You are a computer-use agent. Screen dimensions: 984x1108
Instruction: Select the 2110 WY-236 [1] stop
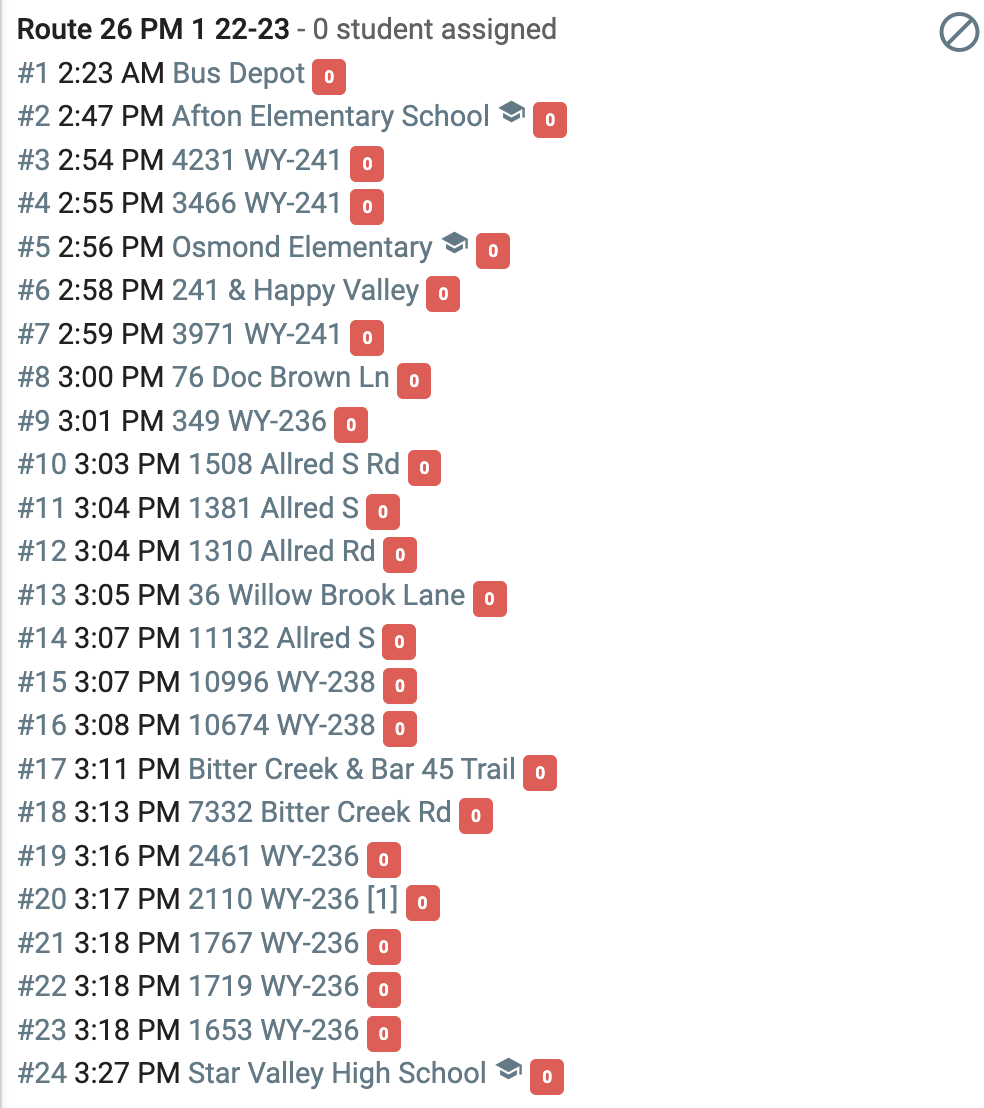pyautogui.click(x=293, y=900)
